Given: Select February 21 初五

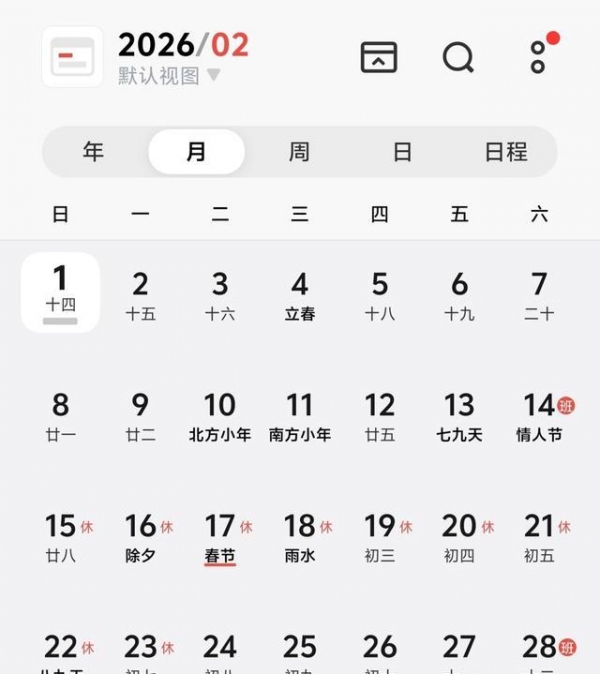Looking at the screenshot, I should [539, 537].
